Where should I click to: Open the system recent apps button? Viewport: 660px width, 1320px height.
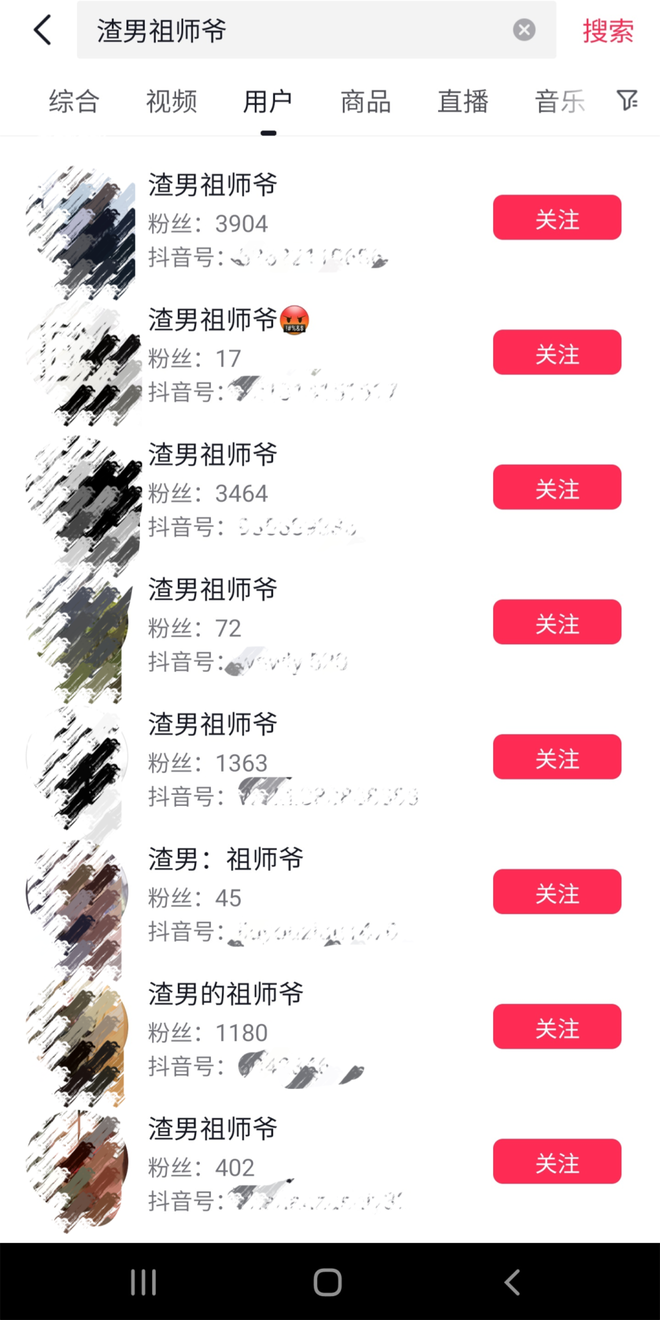(x=144, y=1282)
